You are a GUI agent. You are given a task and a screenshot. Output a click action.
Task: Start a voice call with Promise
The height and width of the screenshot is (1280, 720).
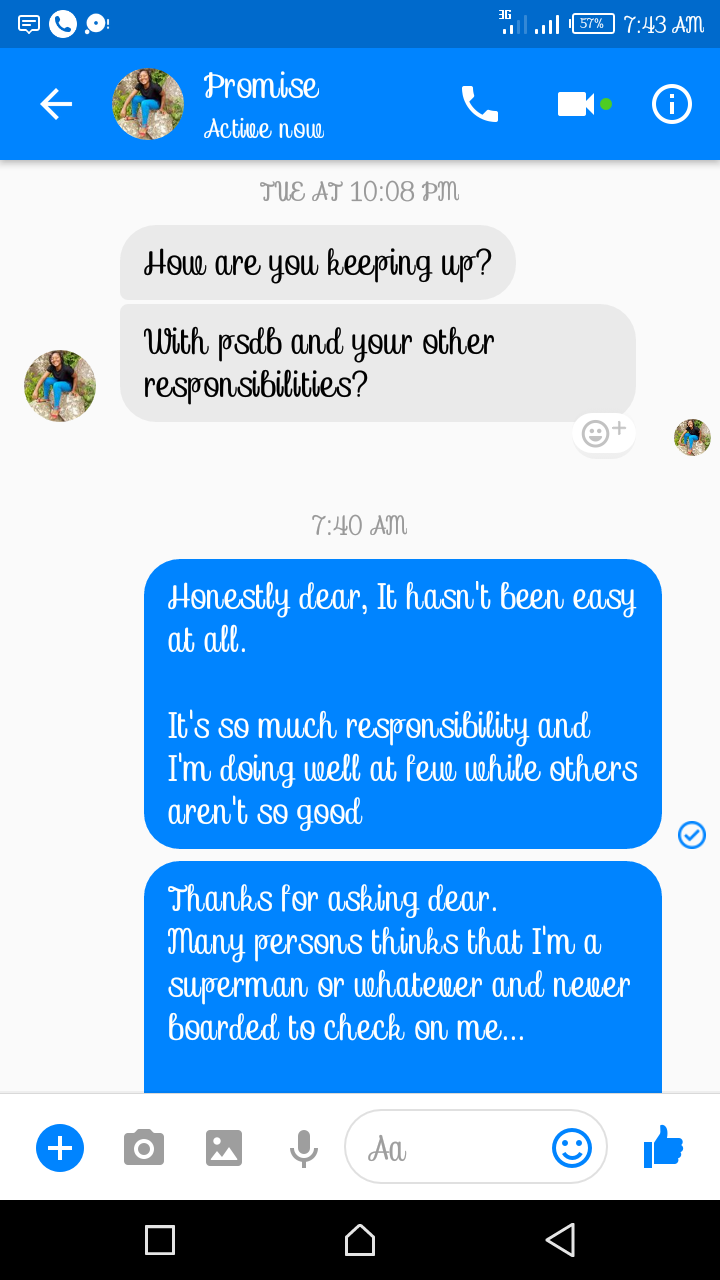(x=479, y=104)
